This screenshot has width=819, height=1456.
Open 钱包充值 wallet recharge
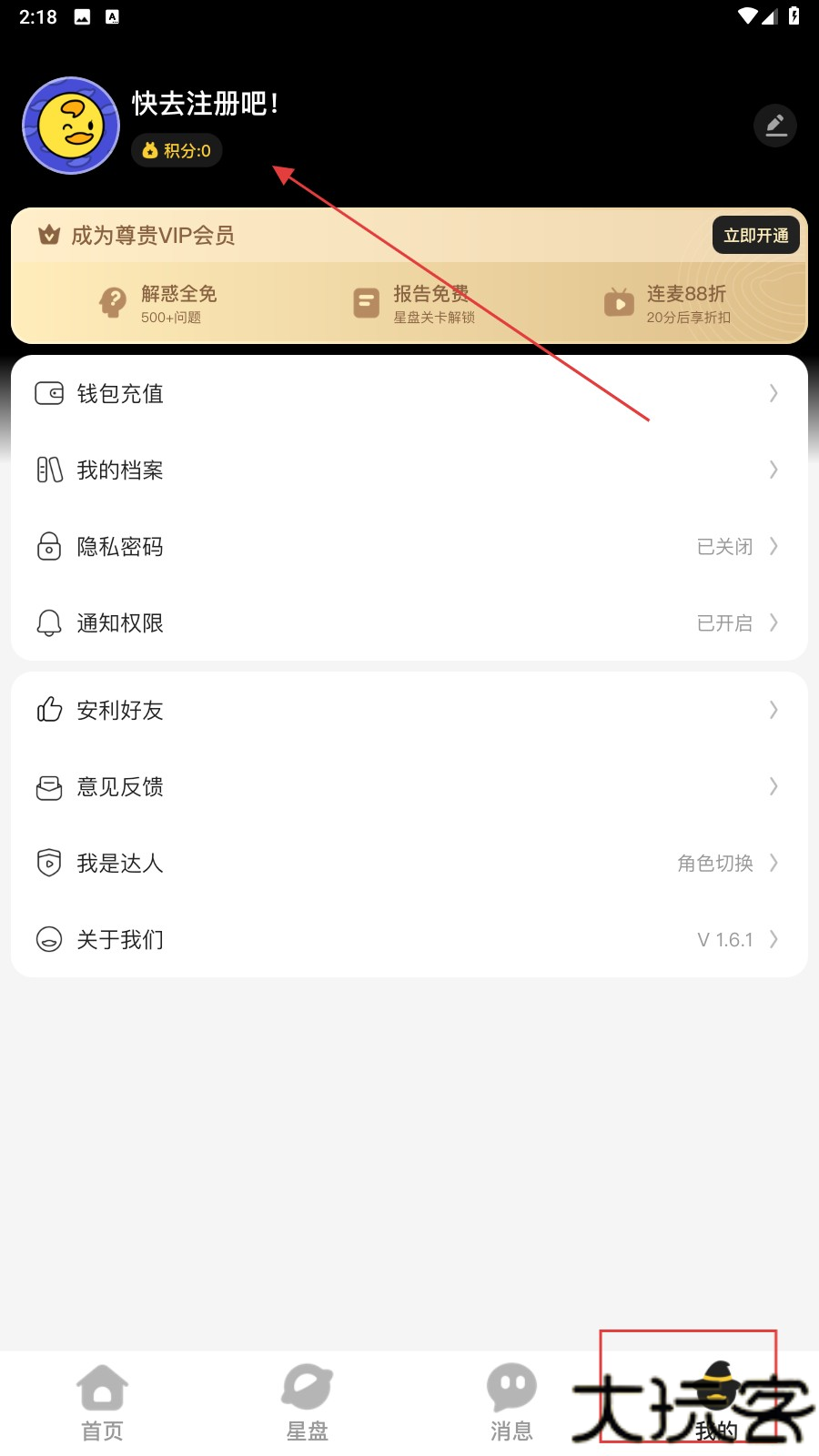[409, 393]
